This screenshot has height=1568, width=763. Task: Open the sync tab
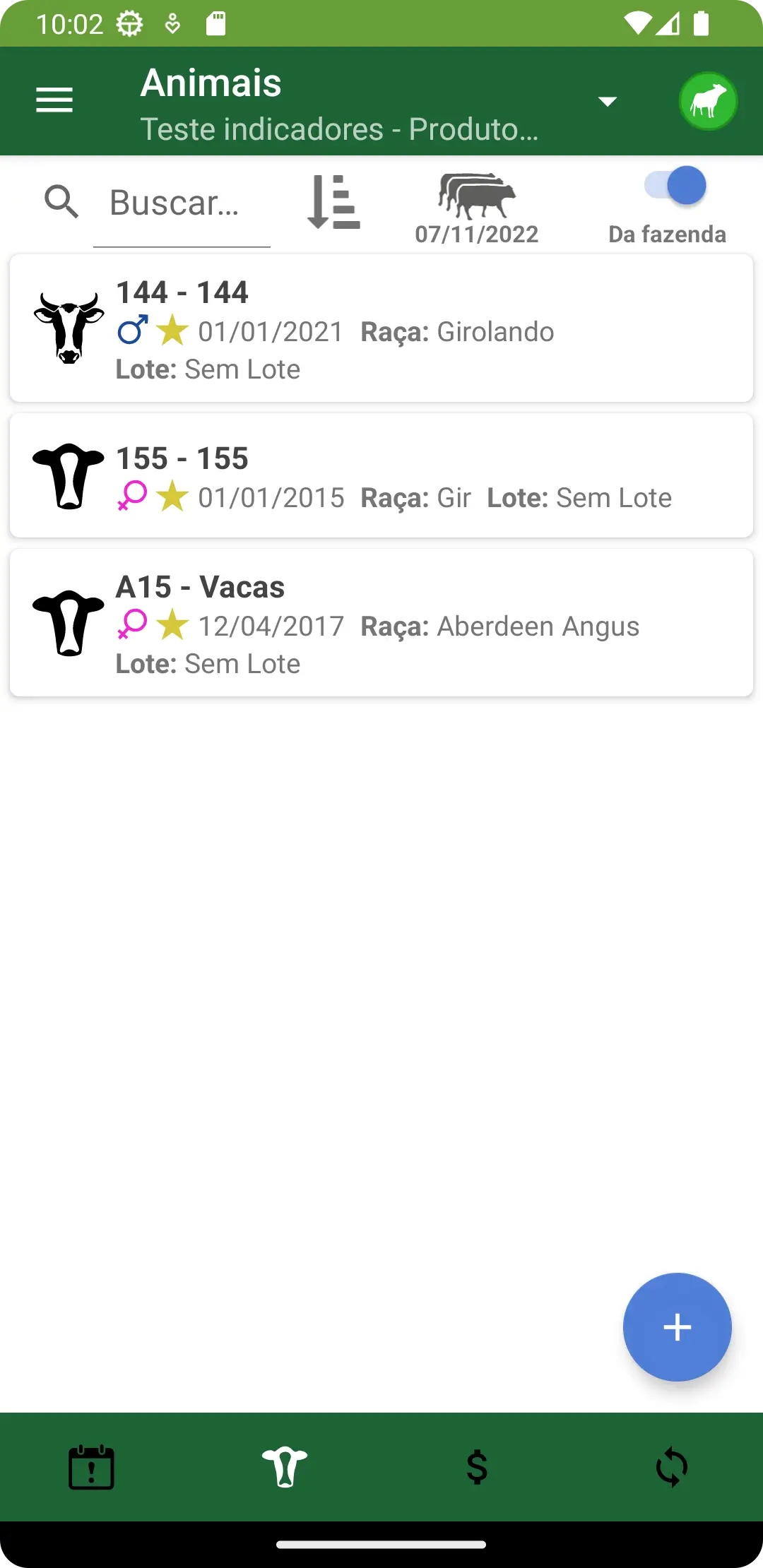[x=671, y=1467]
